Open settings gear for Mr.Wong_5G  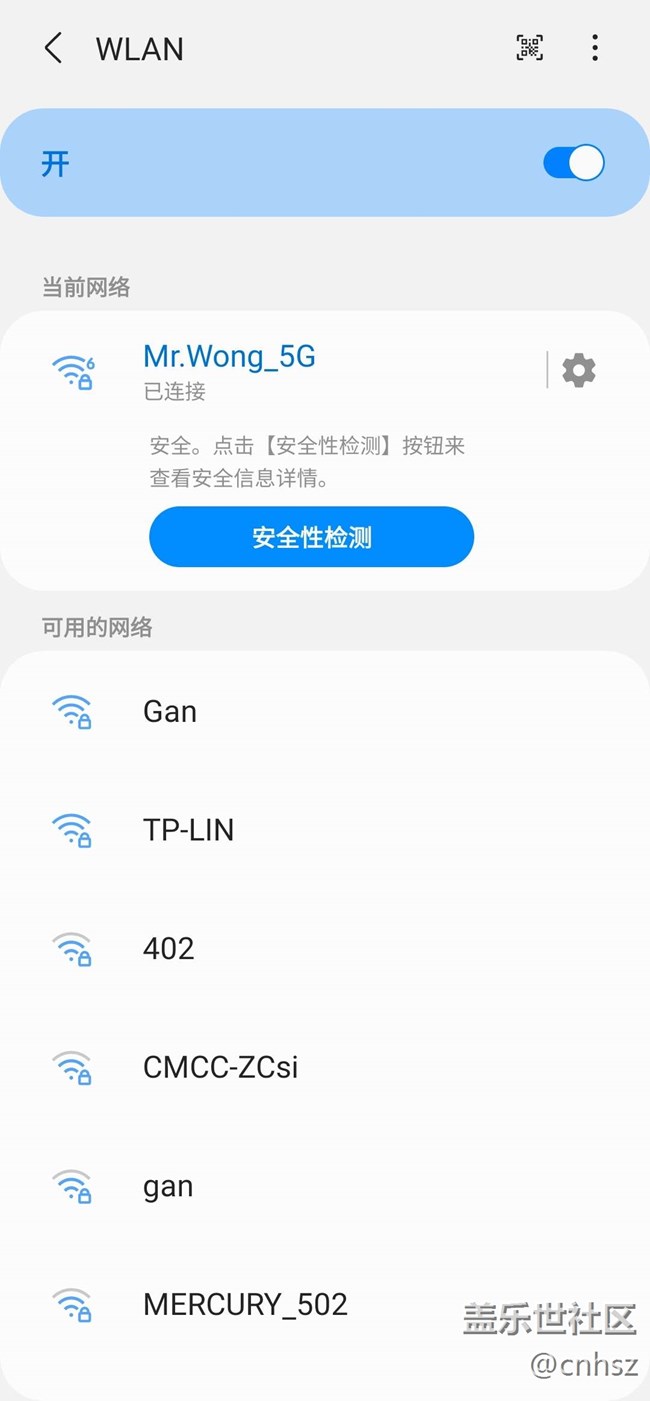[x=578, y=370]
